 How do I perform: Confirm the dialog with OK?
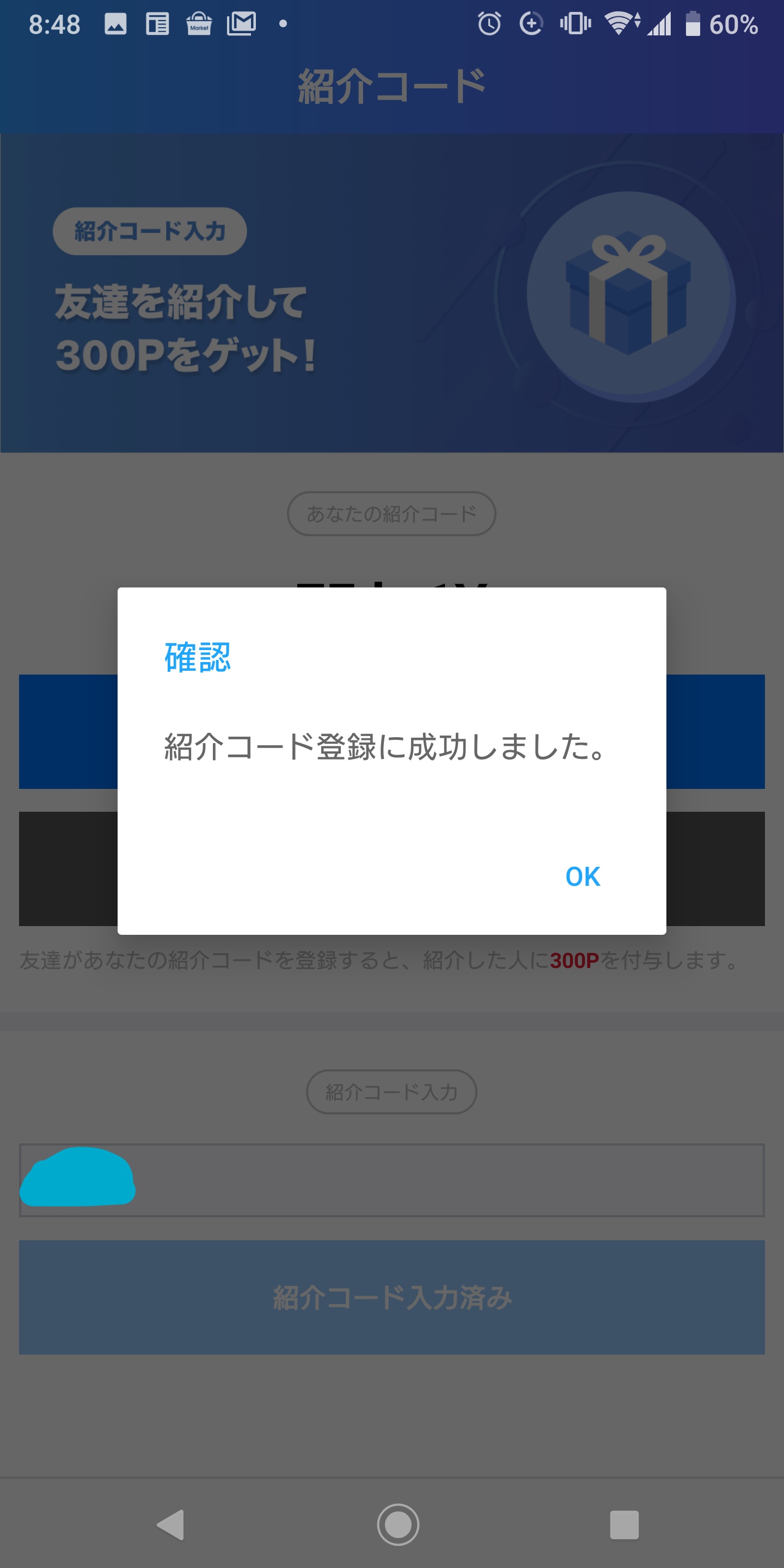point(583,877)
